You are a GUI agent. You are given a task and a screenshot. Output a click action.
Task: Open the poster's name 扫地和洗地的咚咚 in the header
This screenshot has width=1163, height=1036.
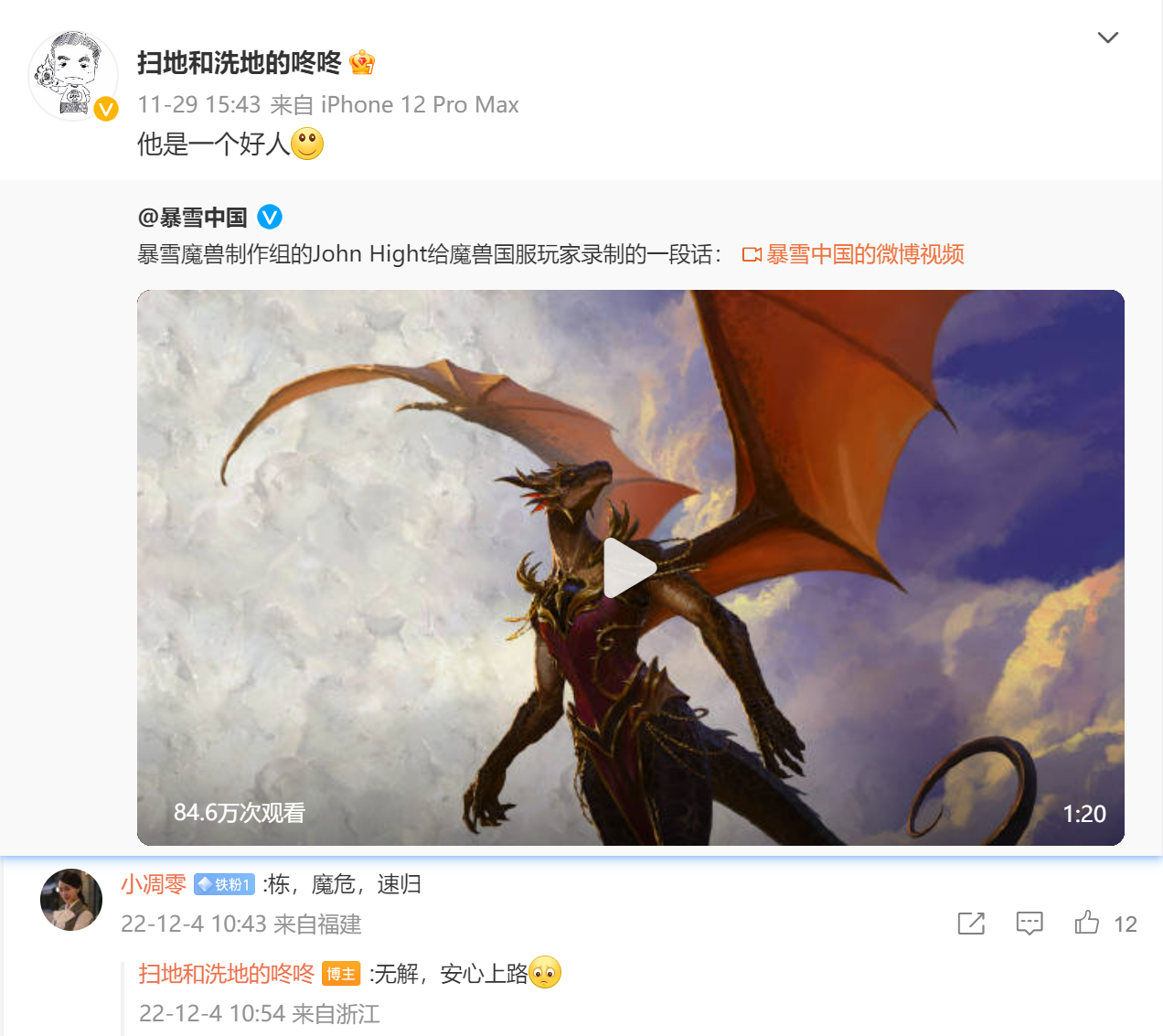coord(239,62)
